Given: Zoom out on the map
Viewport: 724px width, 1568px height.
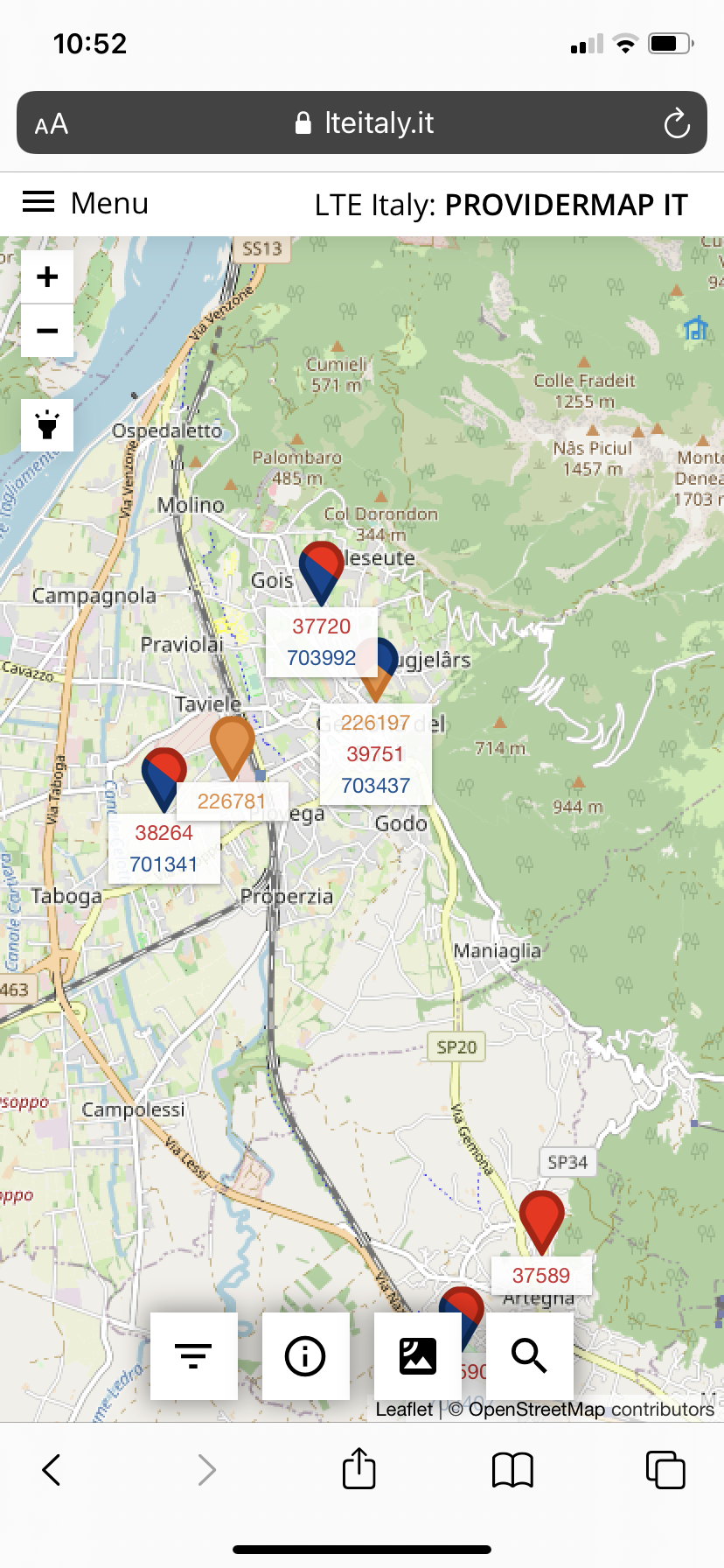Looking at the screenshot, I should [47, 331].
